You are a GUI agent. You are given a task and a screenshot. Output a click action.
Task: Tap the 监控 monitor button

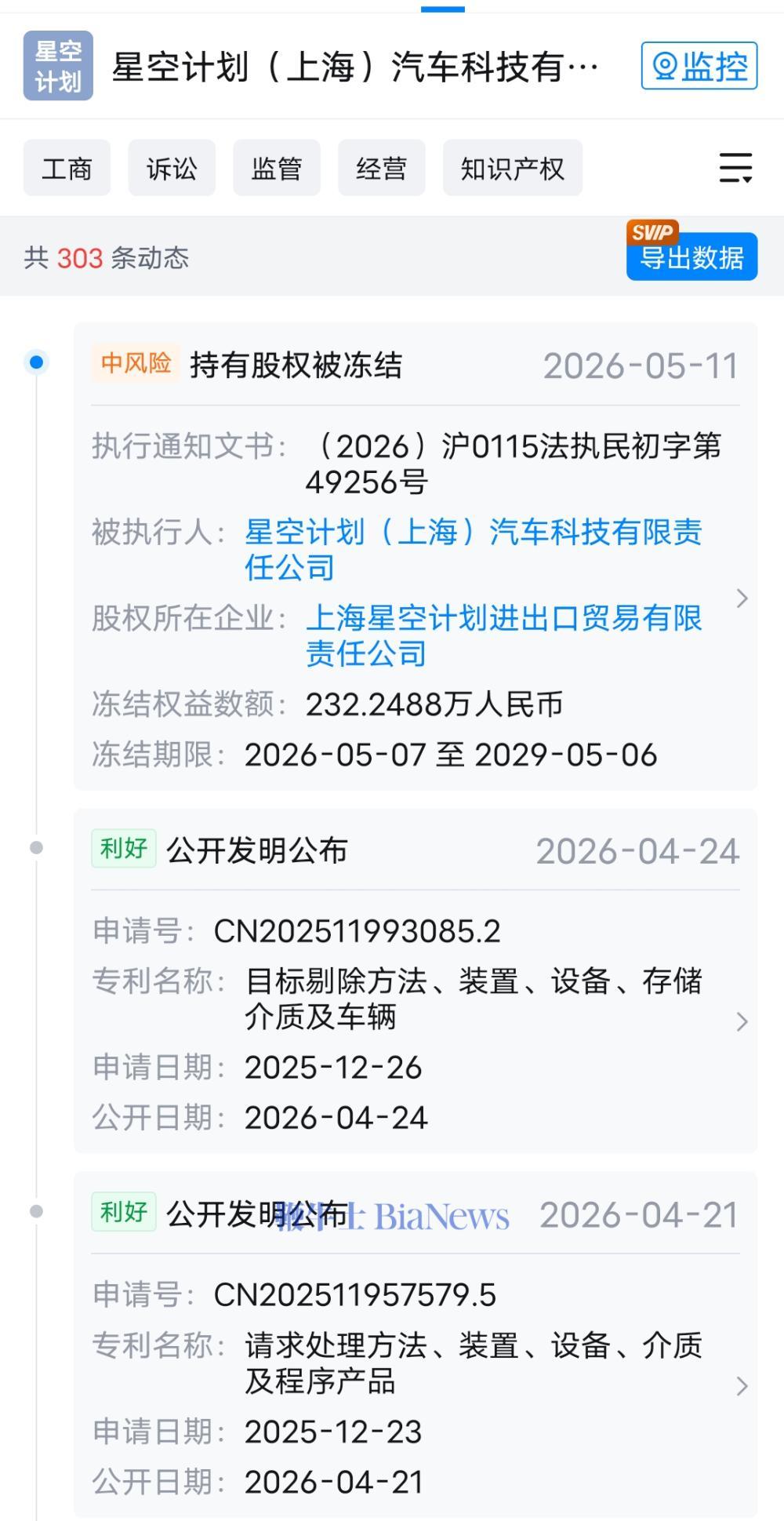tap(699, 66)
